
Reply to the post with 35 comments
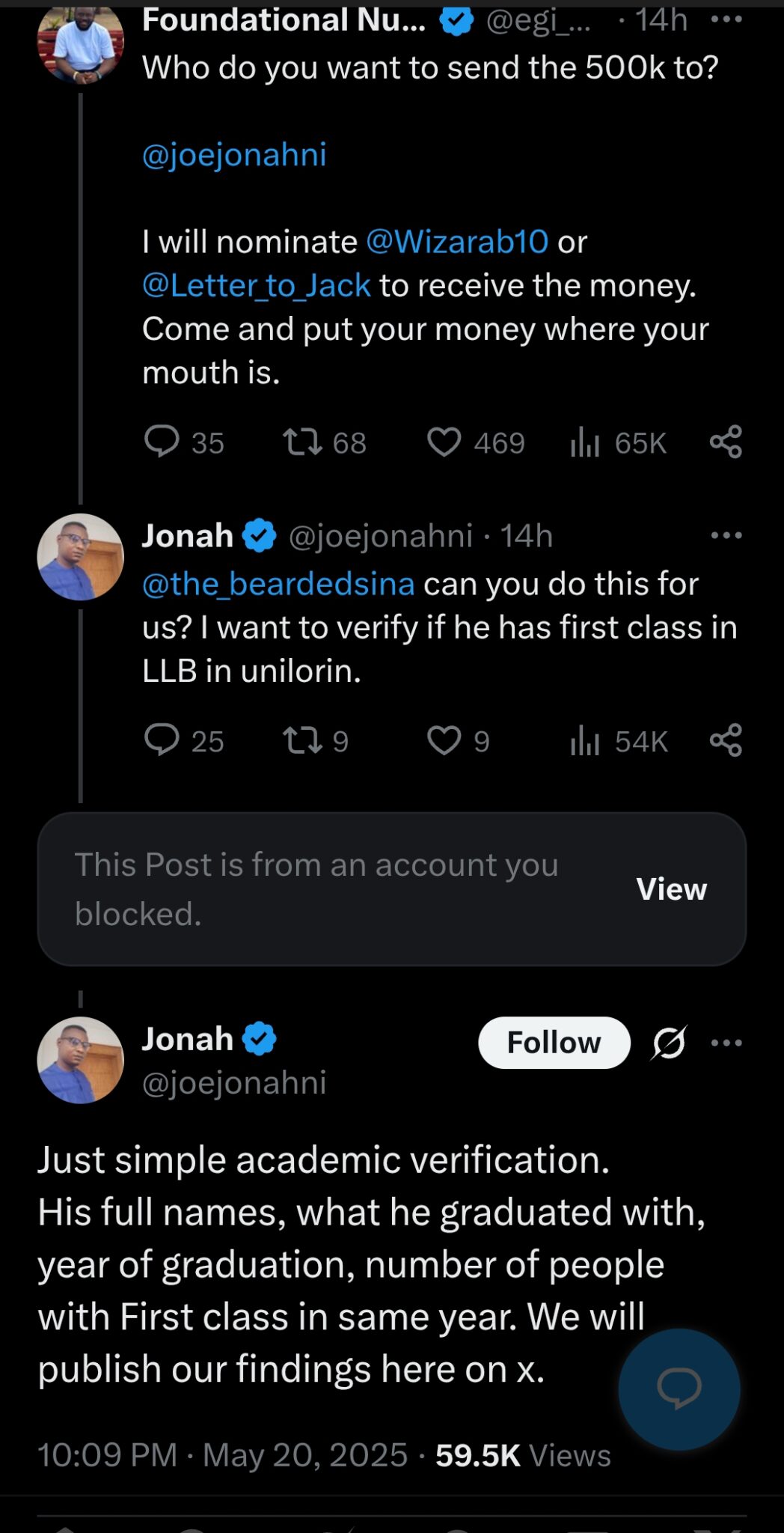162,442
